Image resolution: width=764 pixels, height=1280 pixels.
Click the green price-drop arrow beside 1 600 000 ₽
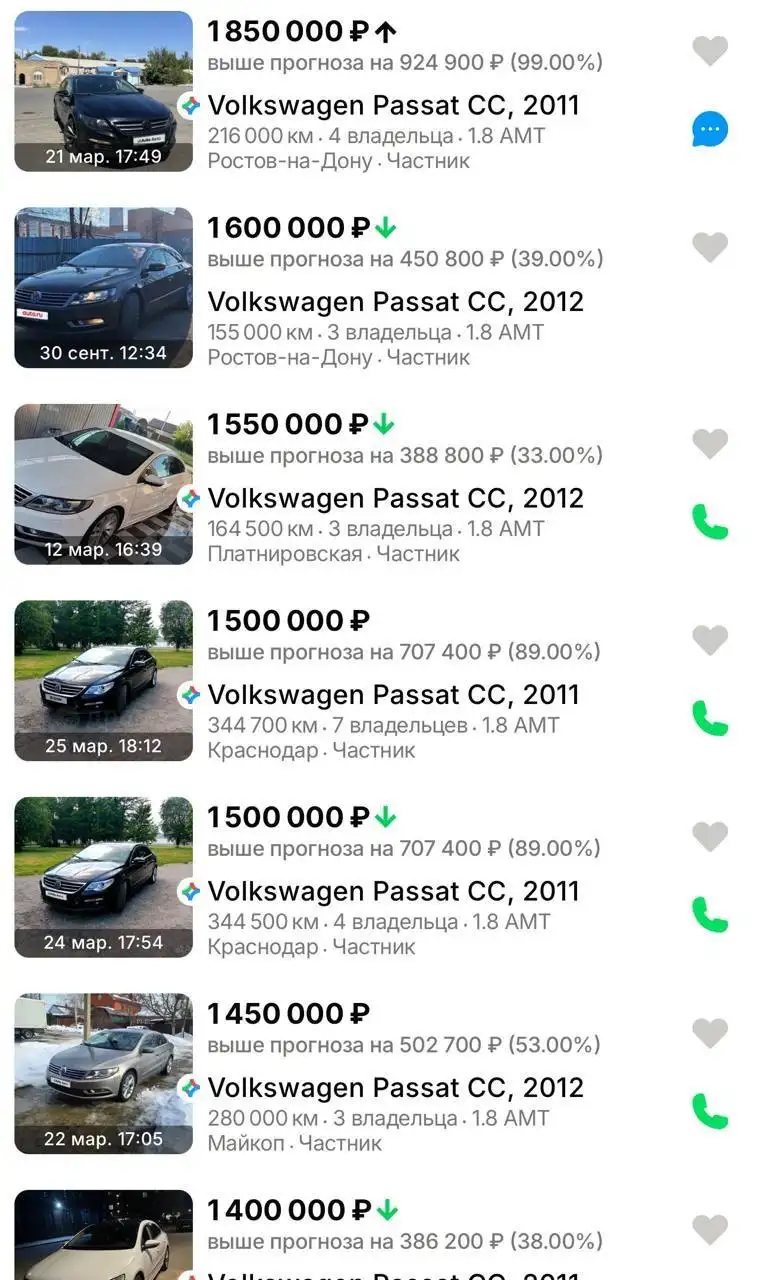(384, 227)
